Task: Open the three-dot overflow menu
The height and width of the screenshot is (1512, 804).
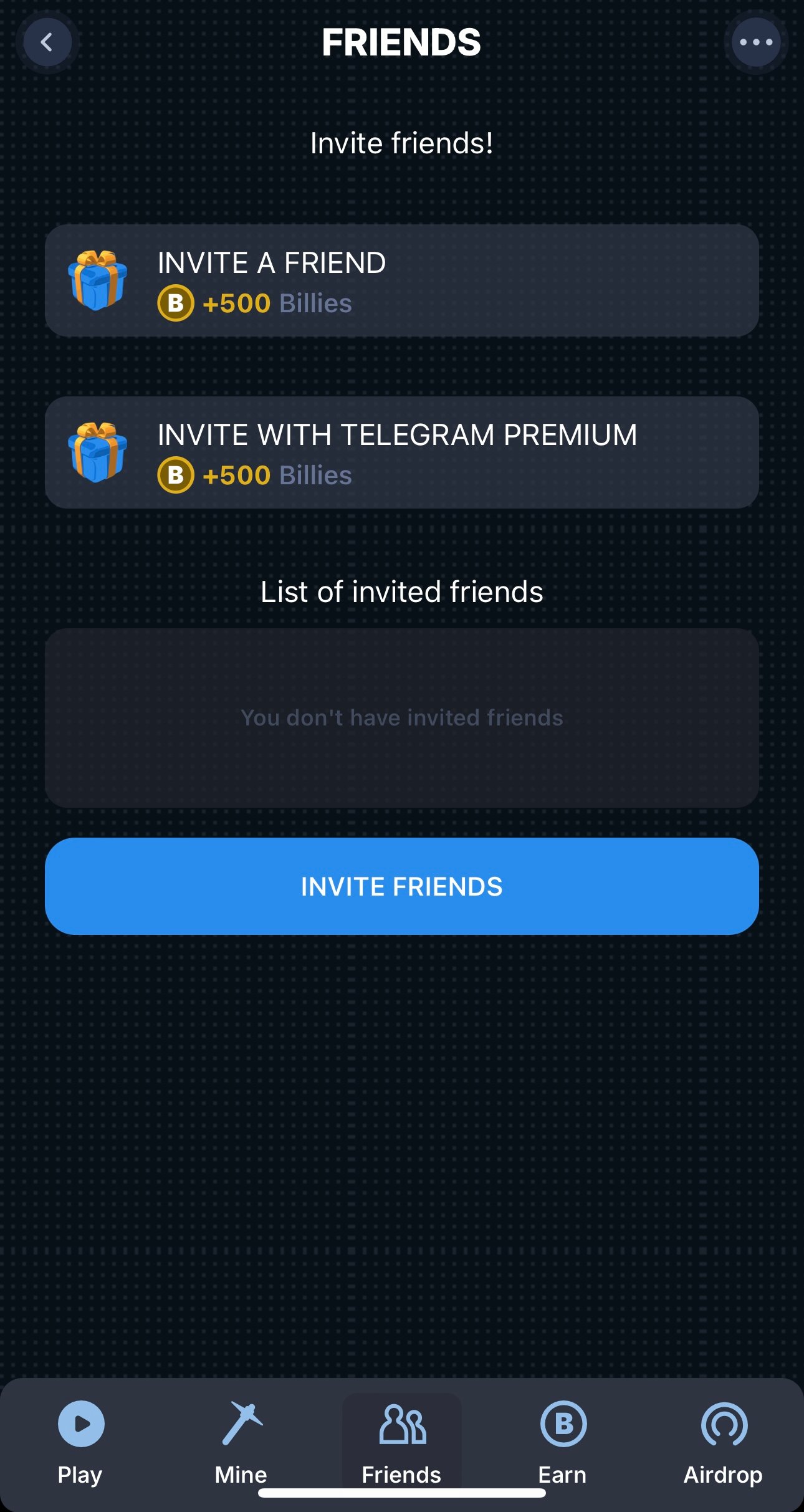Action: 756,42
